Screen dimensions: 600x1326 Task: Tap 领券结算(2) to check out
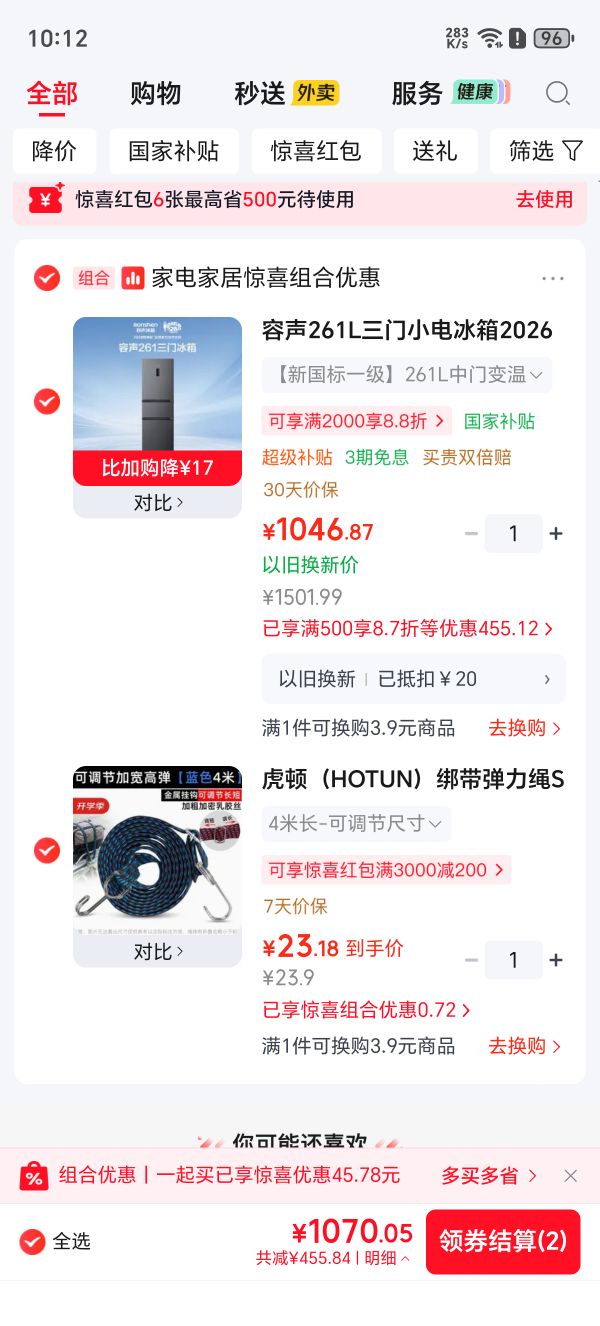(503, 1241)
